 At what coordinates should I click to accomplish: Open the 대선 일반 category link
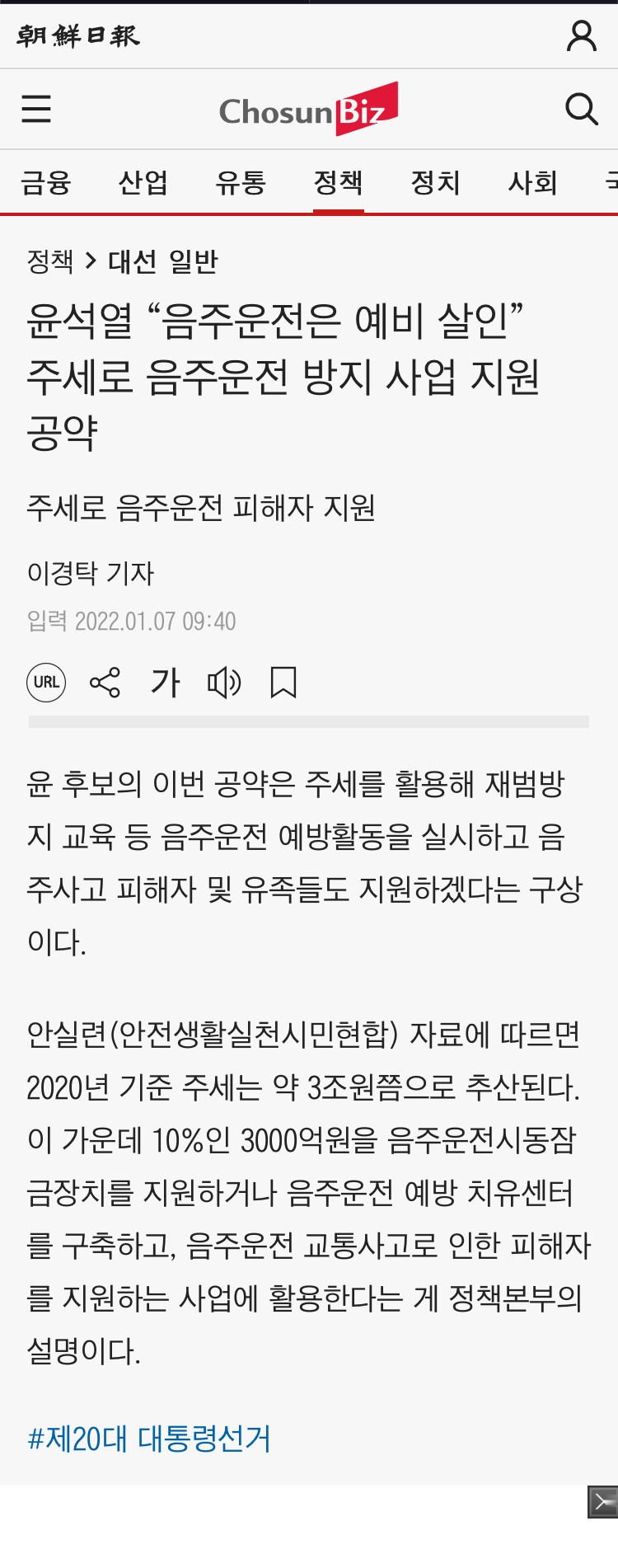(163, 261)
